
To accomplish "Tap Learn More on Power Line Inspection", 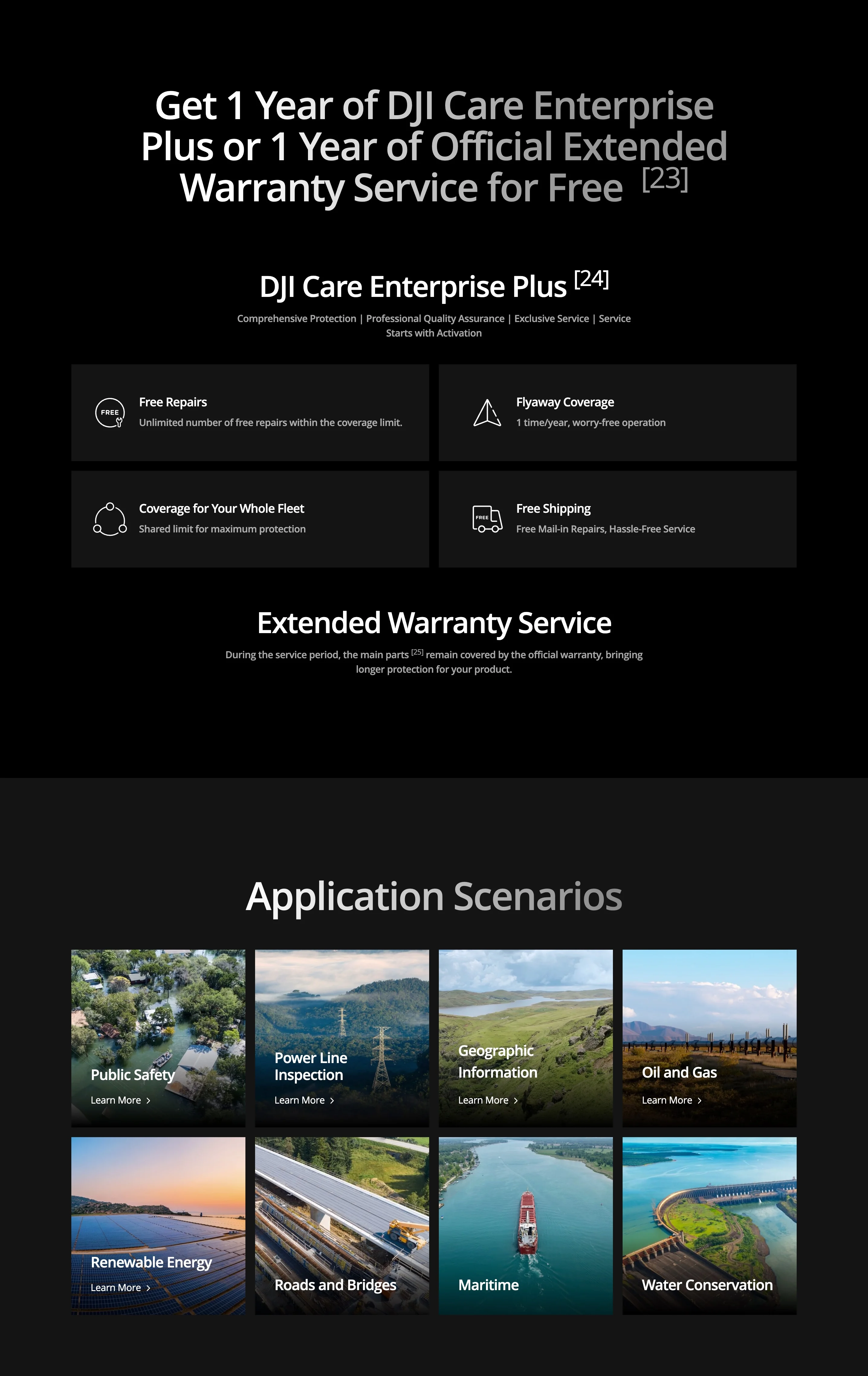I will click(304, 1100).
